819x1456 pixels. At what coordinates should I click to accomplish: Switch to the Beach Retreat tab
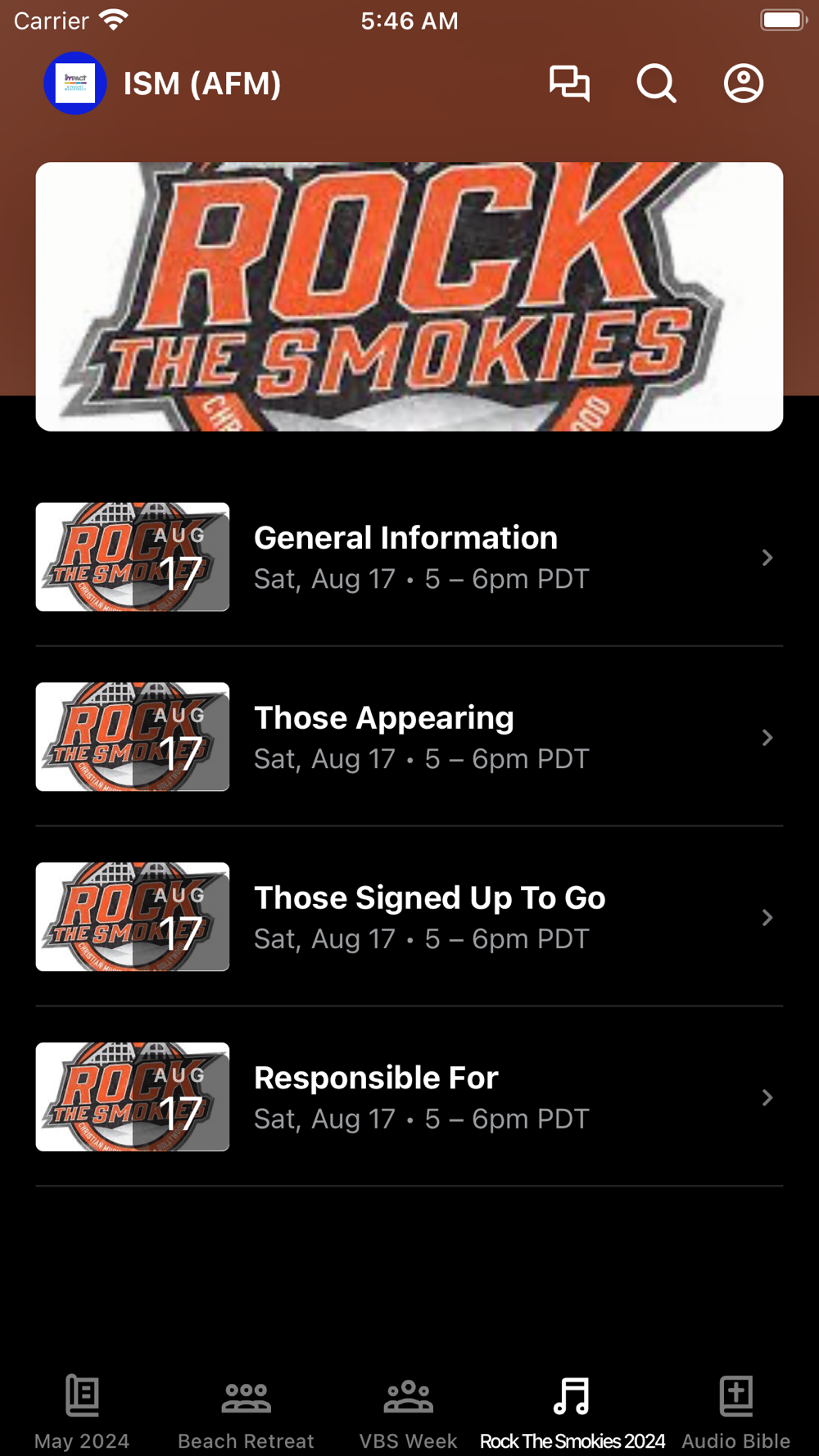[x=246, y=1412]
